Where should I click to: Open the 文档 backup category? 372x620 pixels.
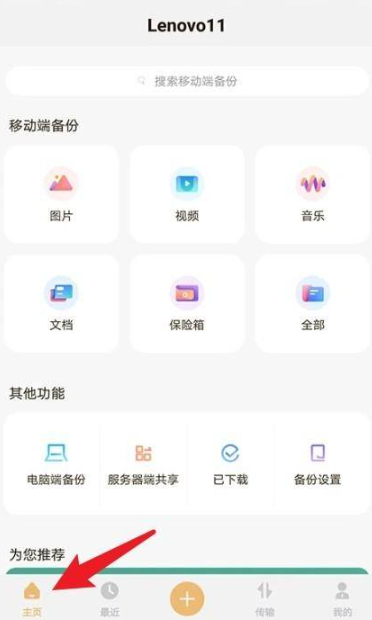pyautogui.click(x=61, y=303)
